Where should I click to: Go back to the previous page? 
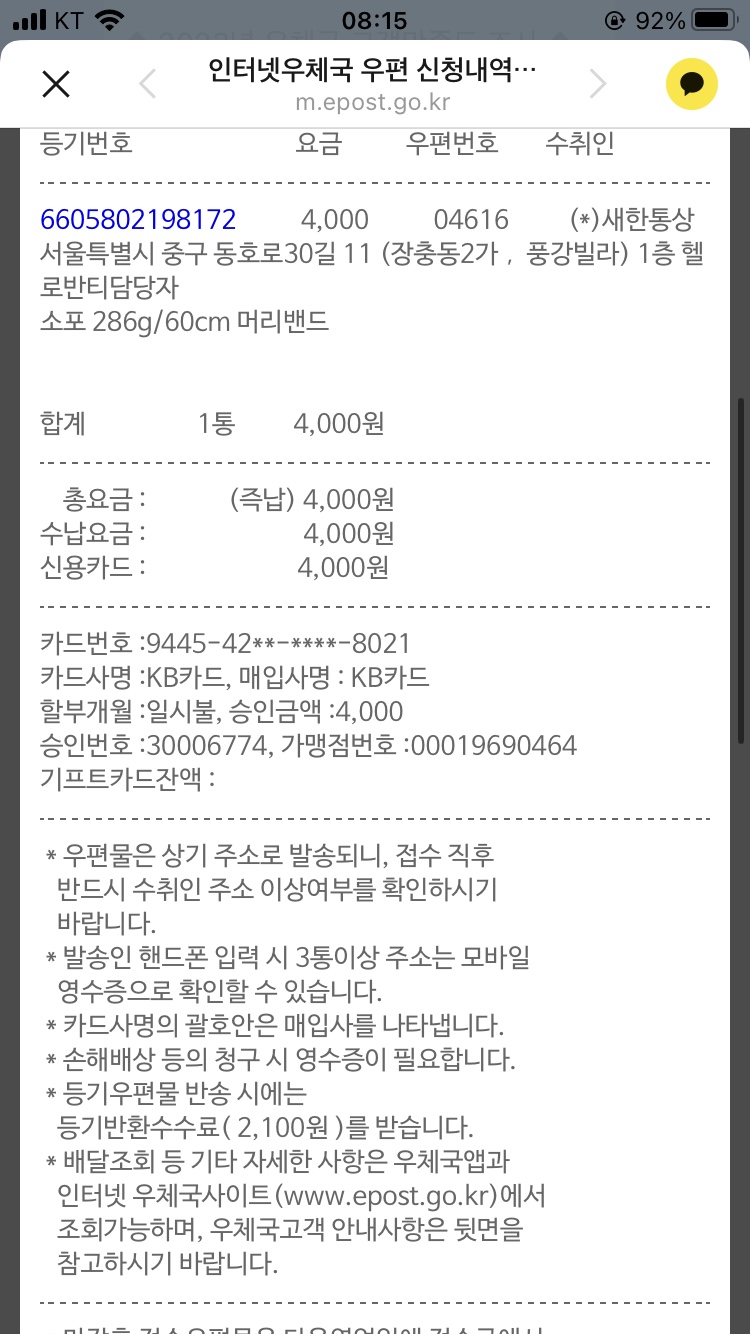[x=148, y=85]
